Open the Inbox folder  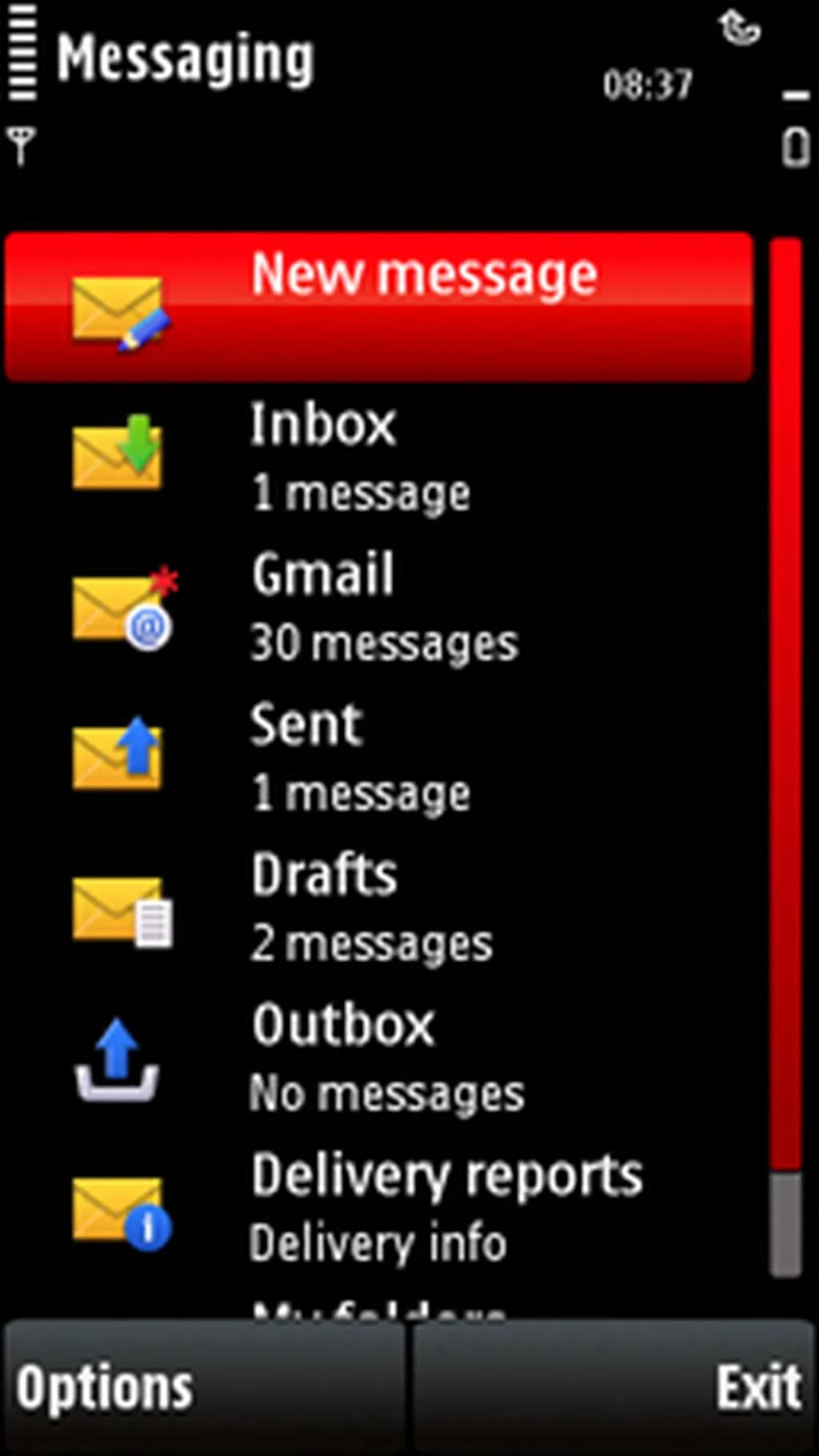(360, 456)
